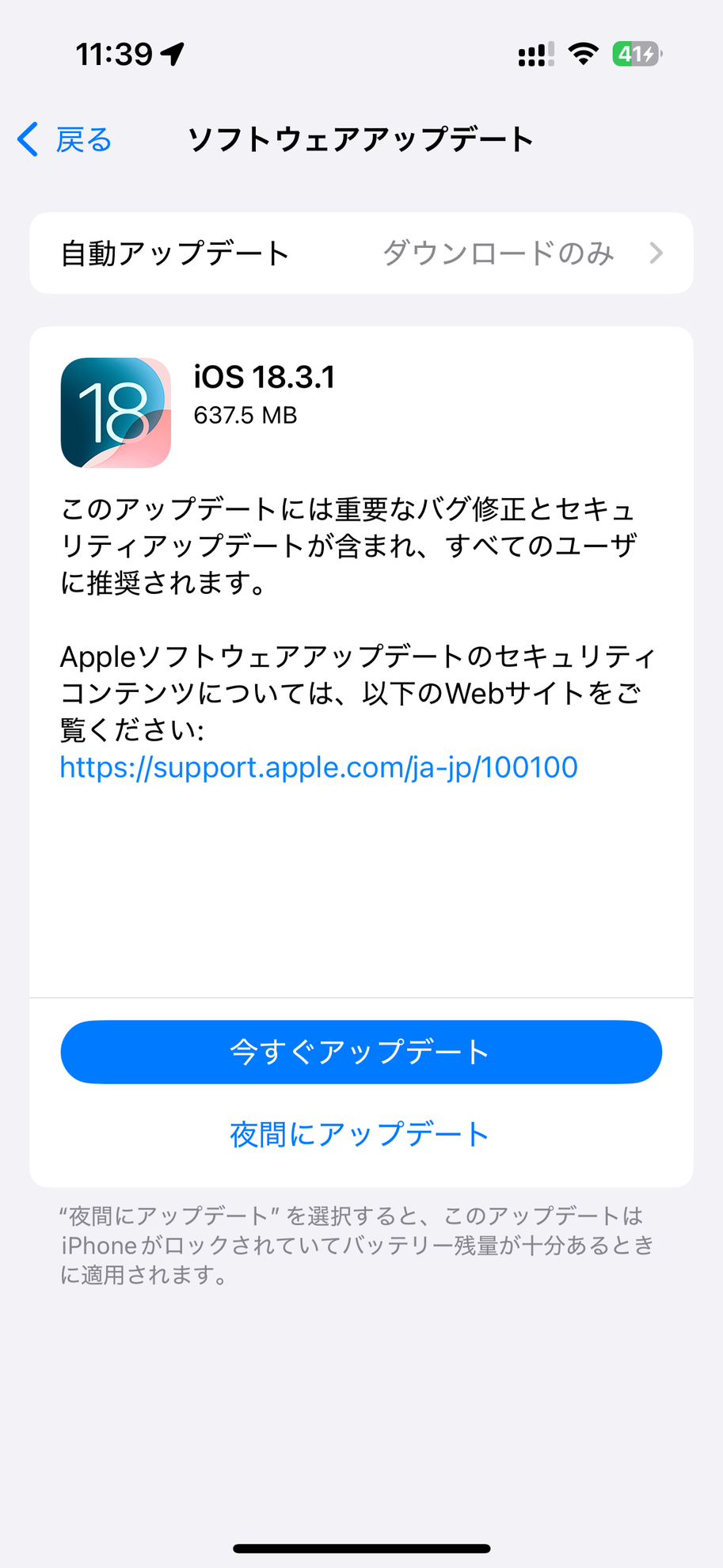The height and width of the screenshot is (1568, 723).
Task: Tap the ソフトウェアアップデート title
Action: coord(361,137)
